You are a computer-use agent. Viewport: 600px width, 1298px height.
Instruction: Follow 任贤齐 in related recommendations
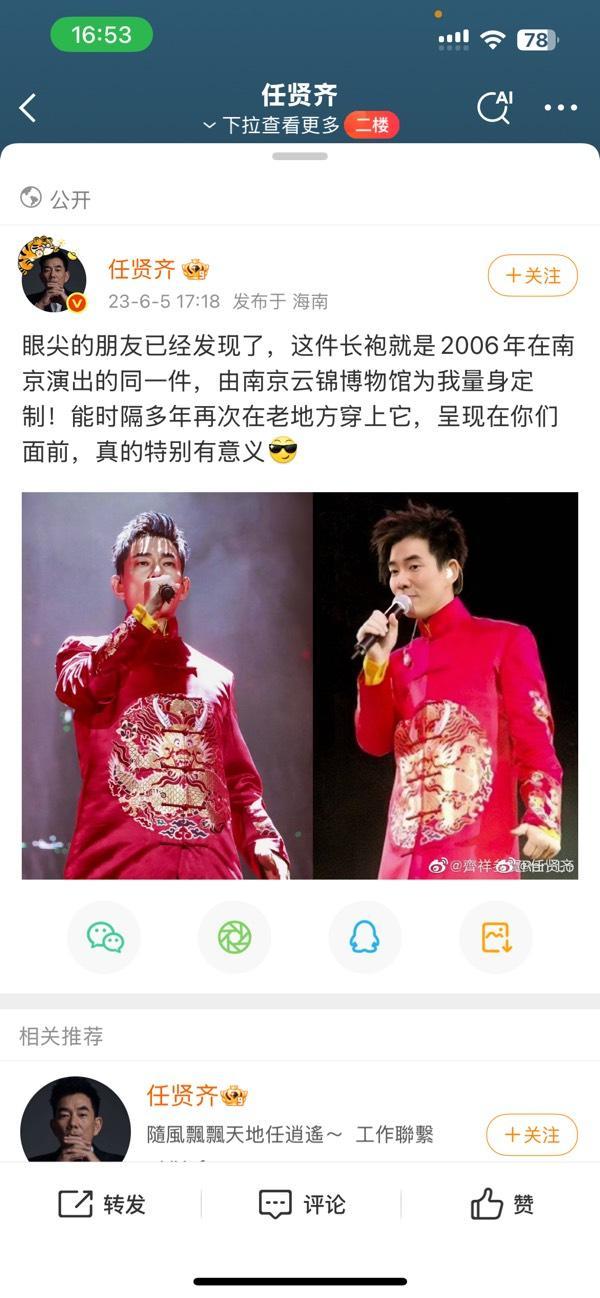(x=531, y=1135)
